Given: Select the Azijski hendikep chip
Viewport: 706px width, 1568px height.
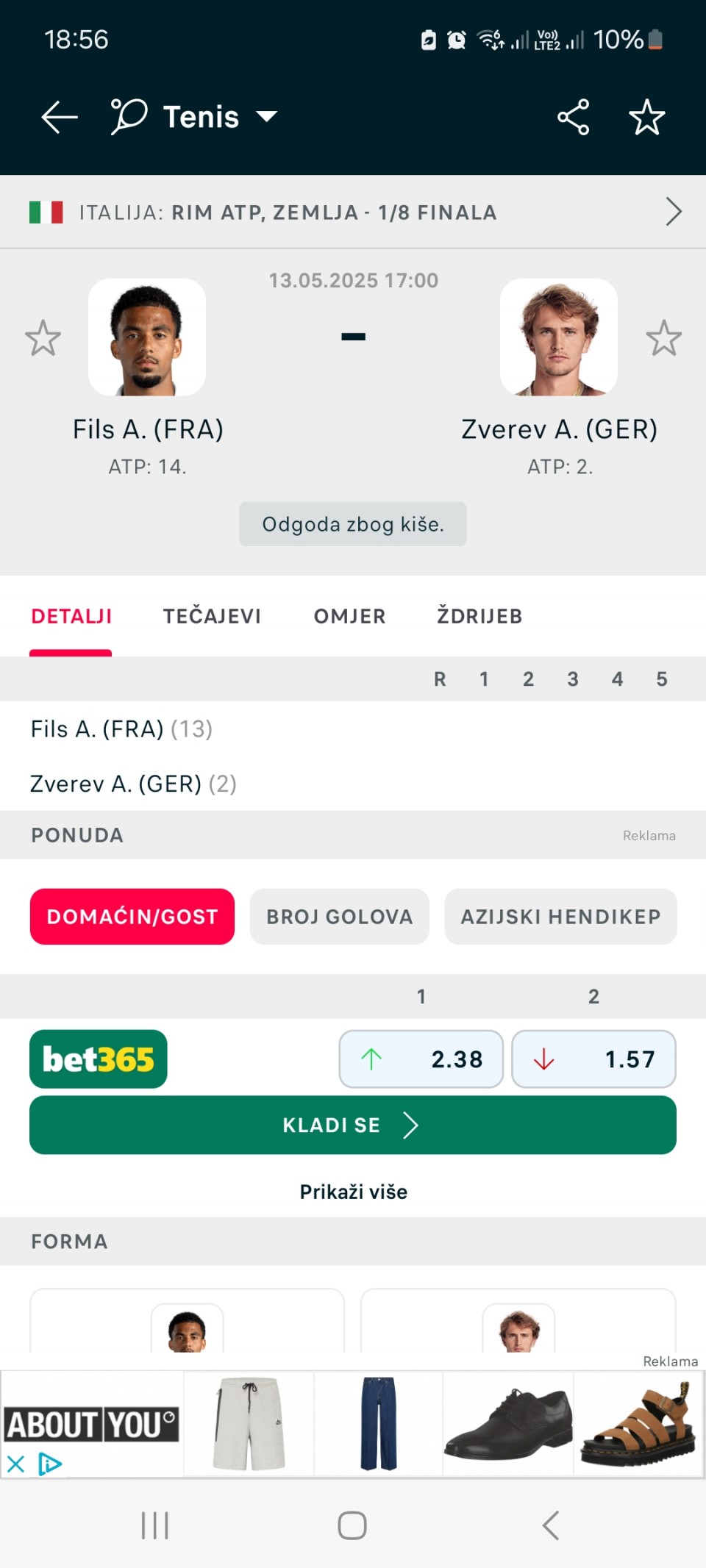Looking at the screenshot, I should (x=560, y=917).
